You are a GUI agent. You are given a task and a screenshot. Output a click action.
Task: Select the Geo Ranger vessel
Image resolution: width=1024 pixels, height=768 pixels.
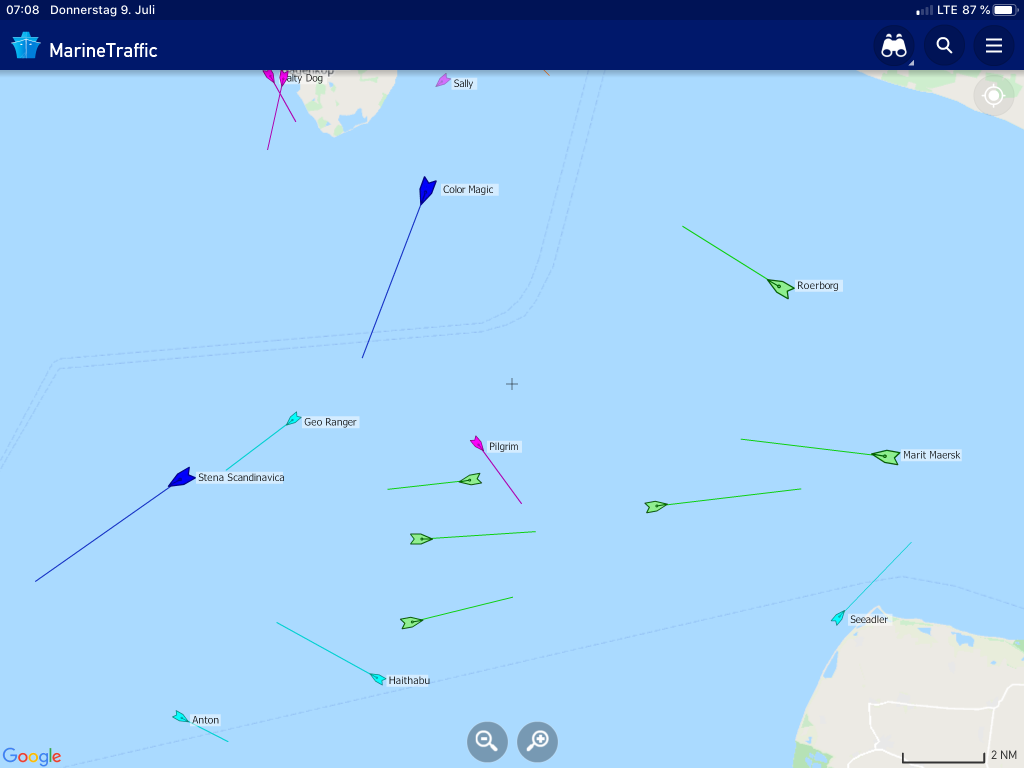[293, 419]
